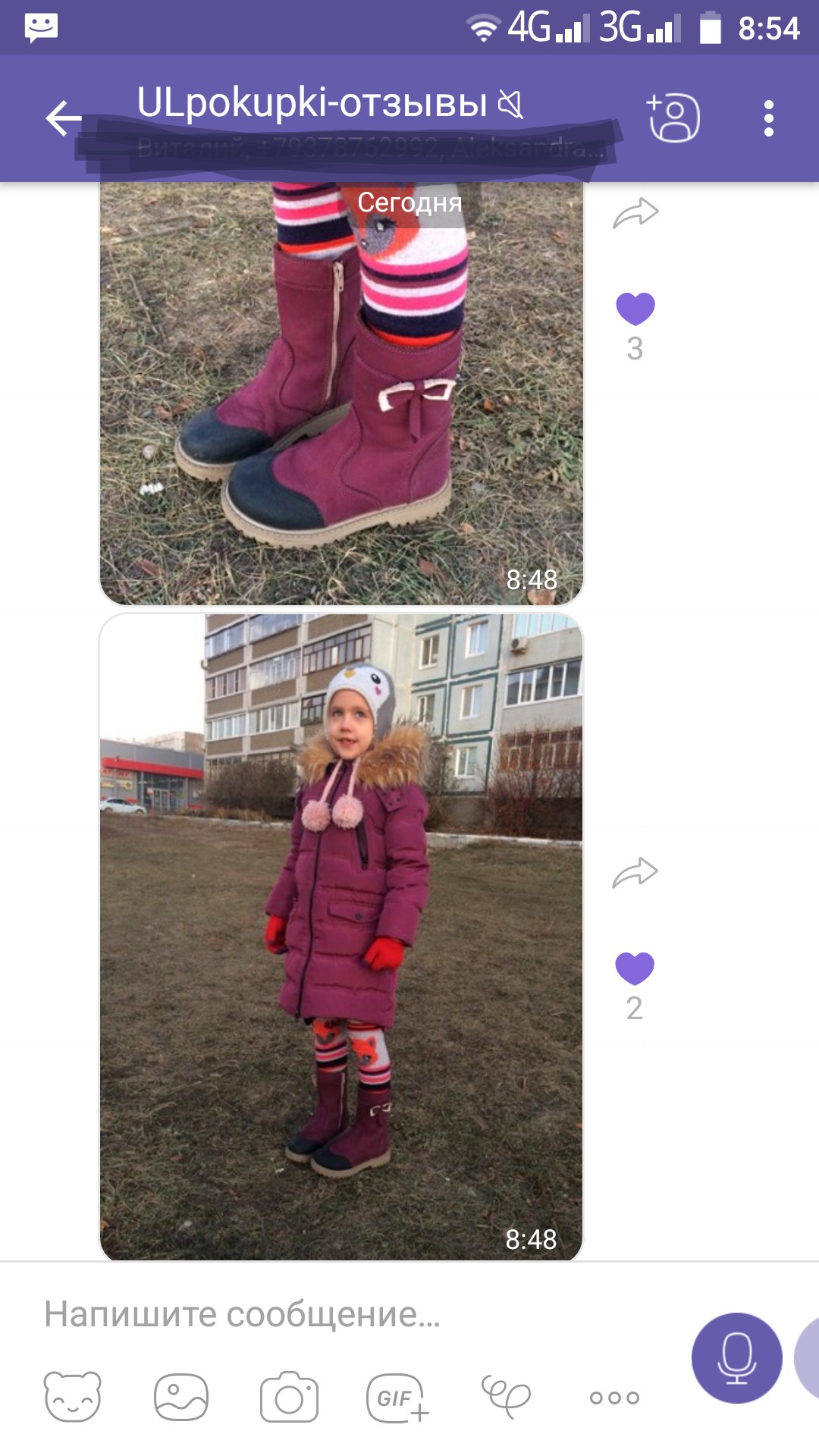Like the boots close-up photo with 3 hearts

click(635, 309)
